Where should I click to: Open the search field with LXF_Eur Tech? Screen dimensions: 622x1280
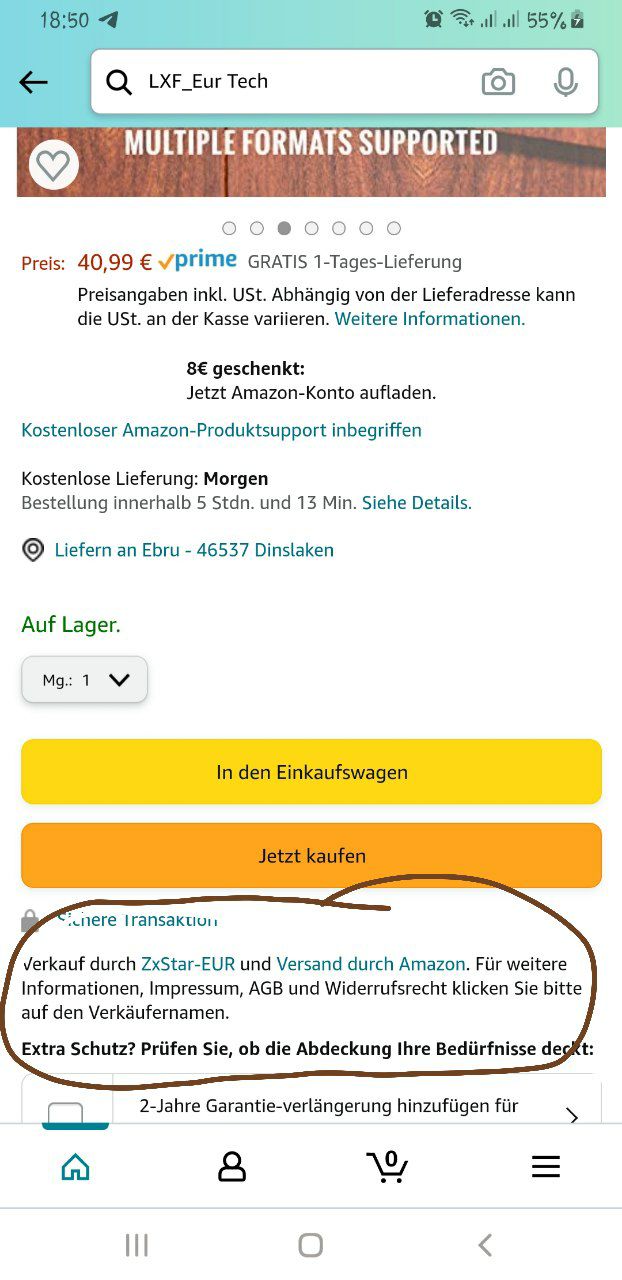point(290,82)
